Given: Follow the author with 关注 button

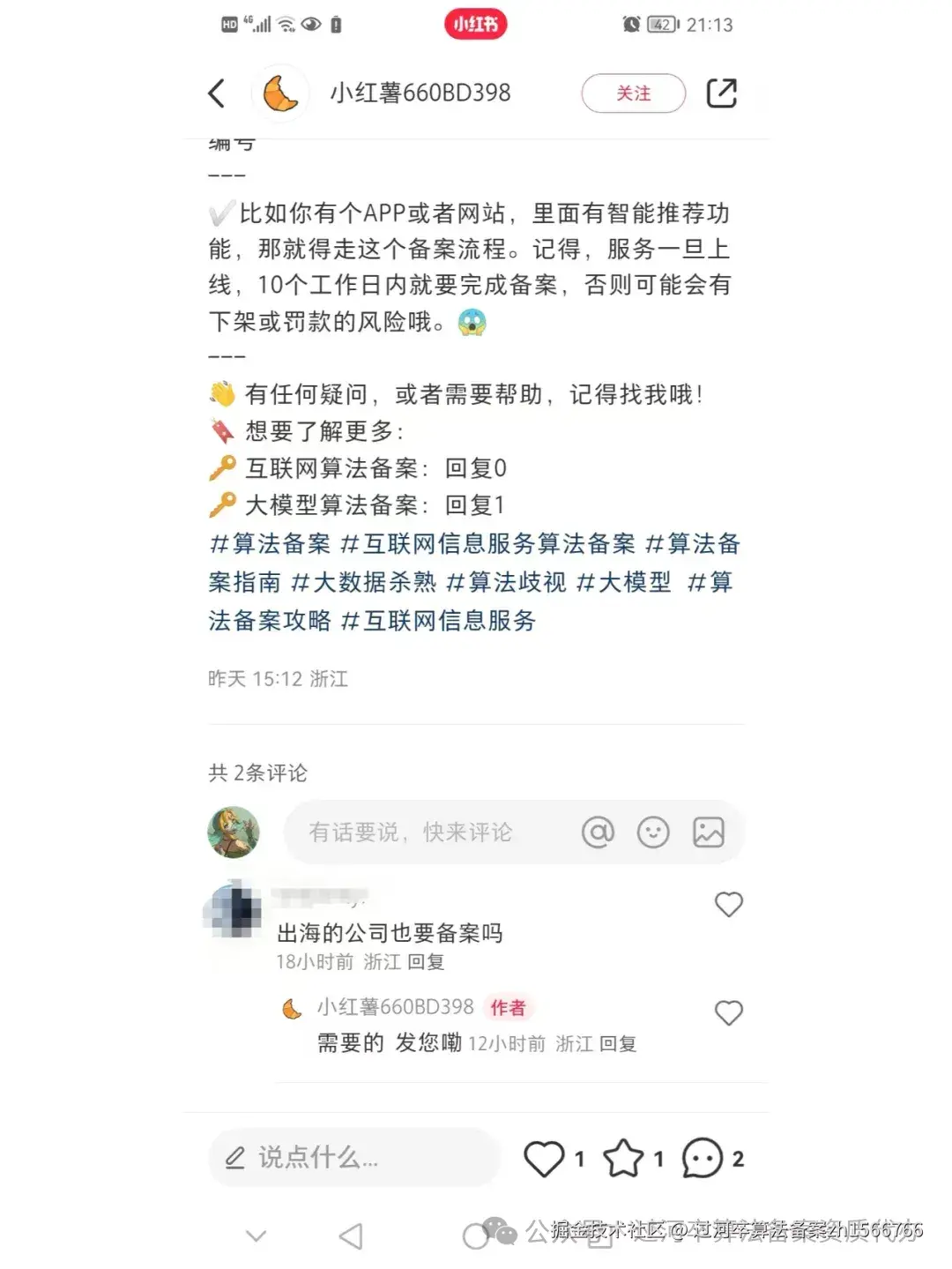Looking at the screenshot, I should (633, 93).
